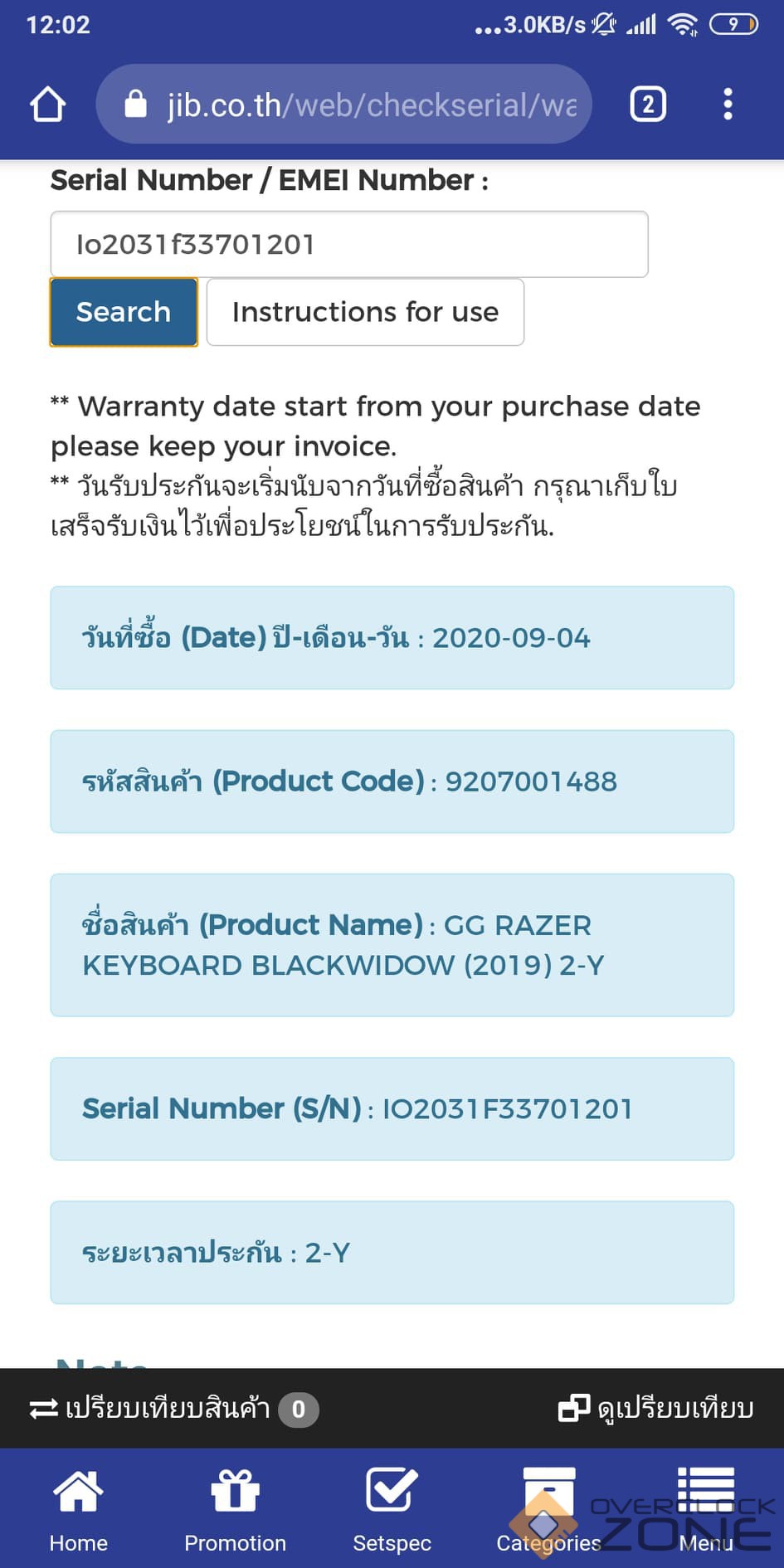Go to the Home tab
Screen dimensions: 784x1568
78,1510
